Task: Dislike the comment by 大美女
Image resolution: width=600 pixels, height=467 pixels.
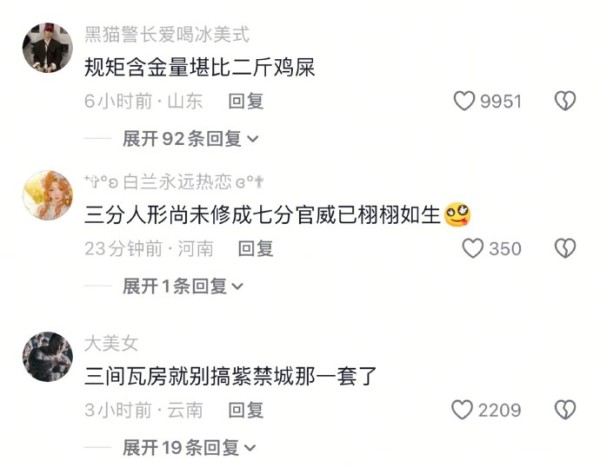Action: tap(565, 409)
